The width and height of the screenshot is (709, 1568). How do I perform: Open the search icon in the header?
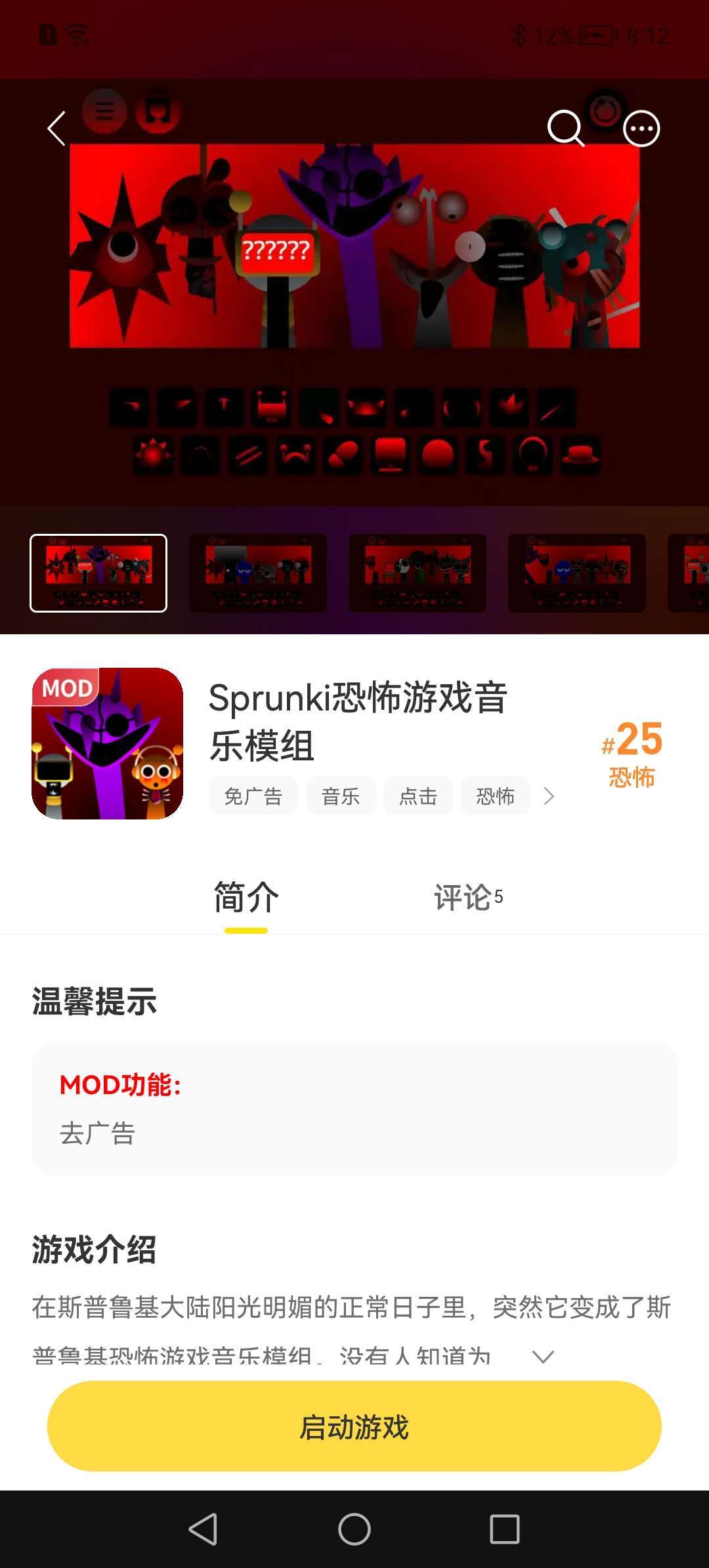pyautogui.click(x=565, y=128)
